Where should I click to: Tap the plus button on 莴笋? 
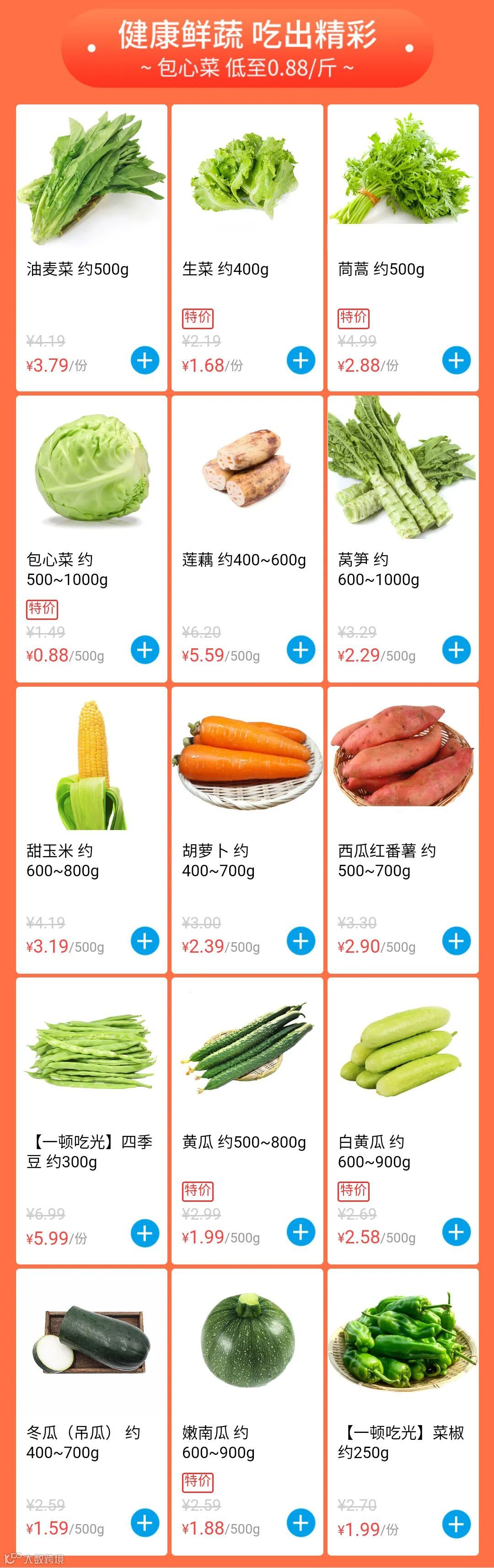click(456, 650)
